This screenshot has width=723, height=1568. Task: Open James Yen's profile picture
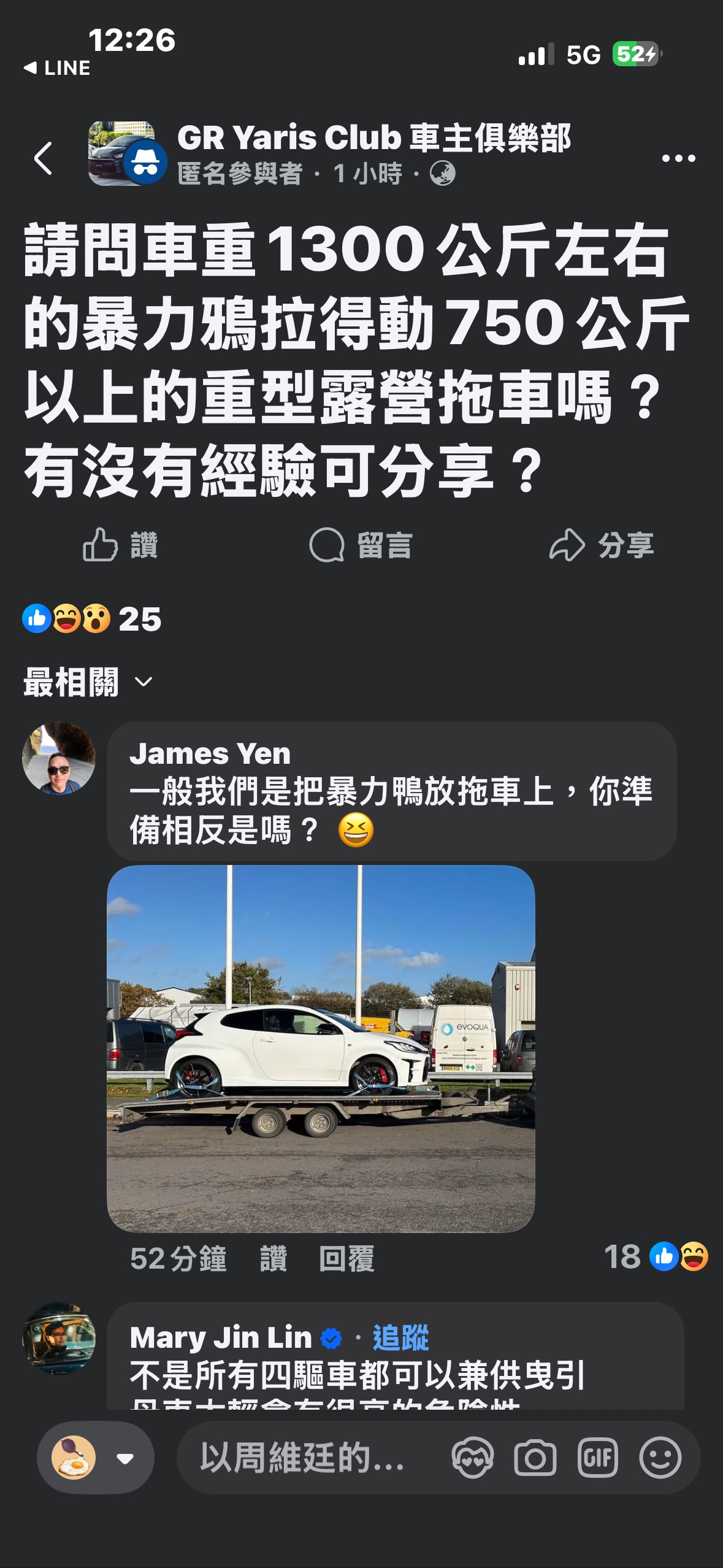click(59, 758)
